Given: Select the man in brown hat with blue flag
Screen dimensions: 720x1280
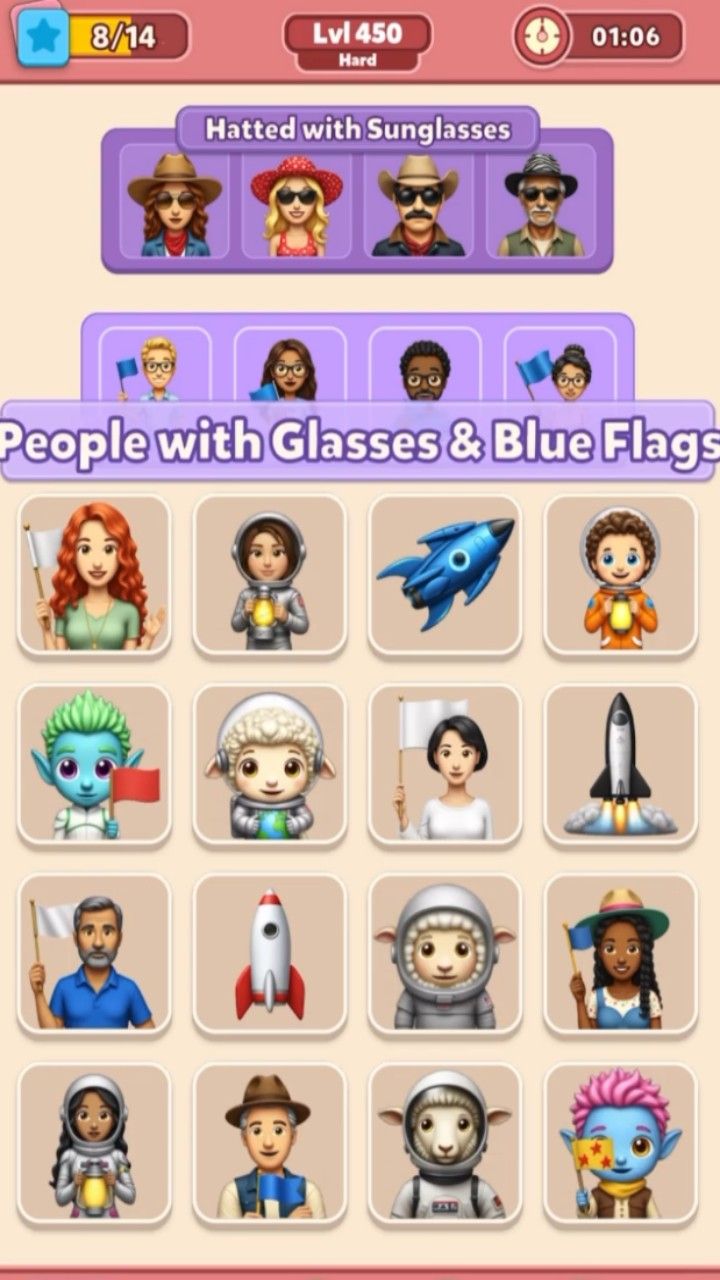Looking at the screenshot, I should point(269,1143).
